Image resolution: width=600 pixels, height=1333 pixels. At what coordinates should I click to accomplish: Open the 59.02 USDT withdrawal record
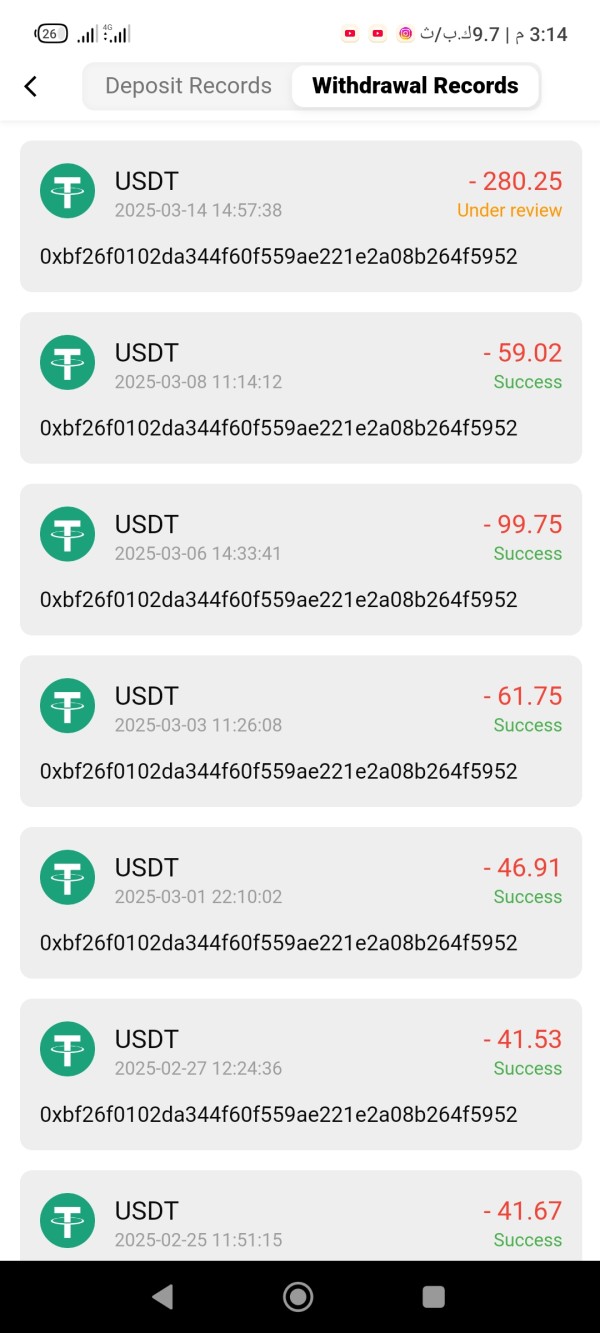[x=300, y=388]
